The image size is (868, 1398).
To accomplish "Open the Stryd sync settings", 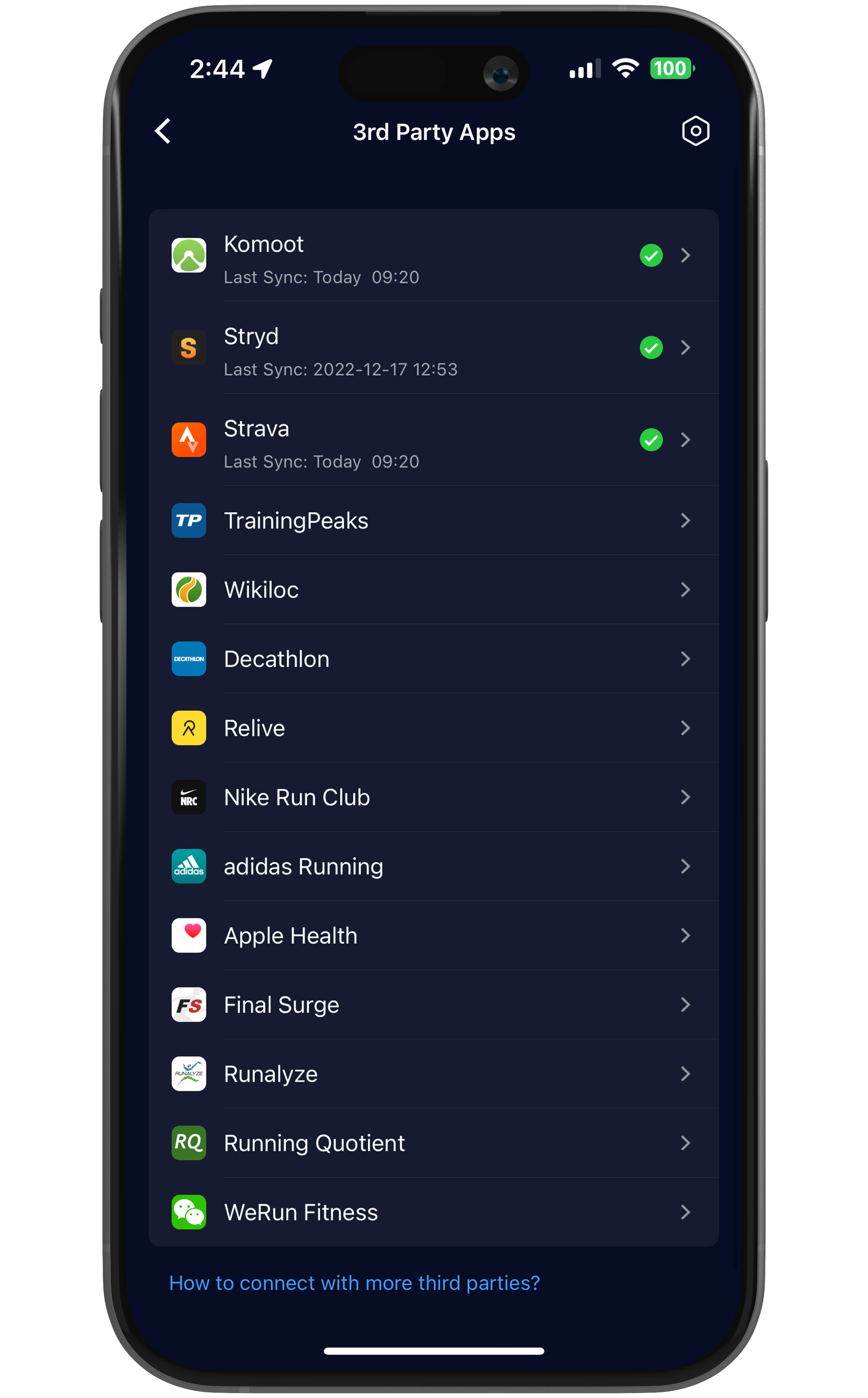I will (x=433, y=348).
